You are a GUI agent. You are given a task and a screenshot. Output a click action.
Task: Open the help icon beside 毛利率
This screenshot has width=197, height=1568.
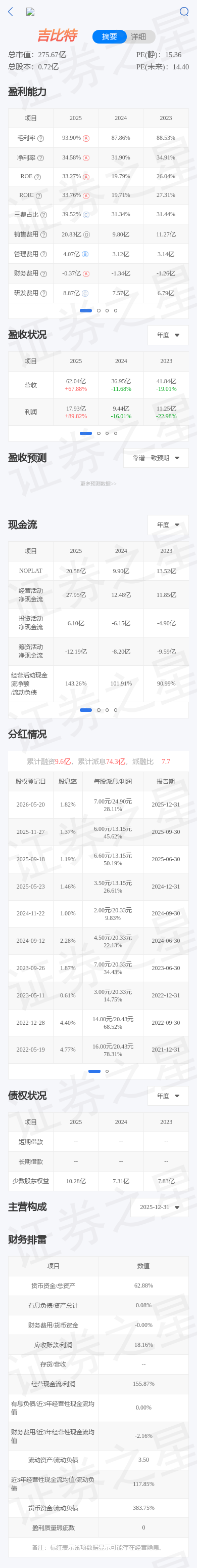coord(41,139)
